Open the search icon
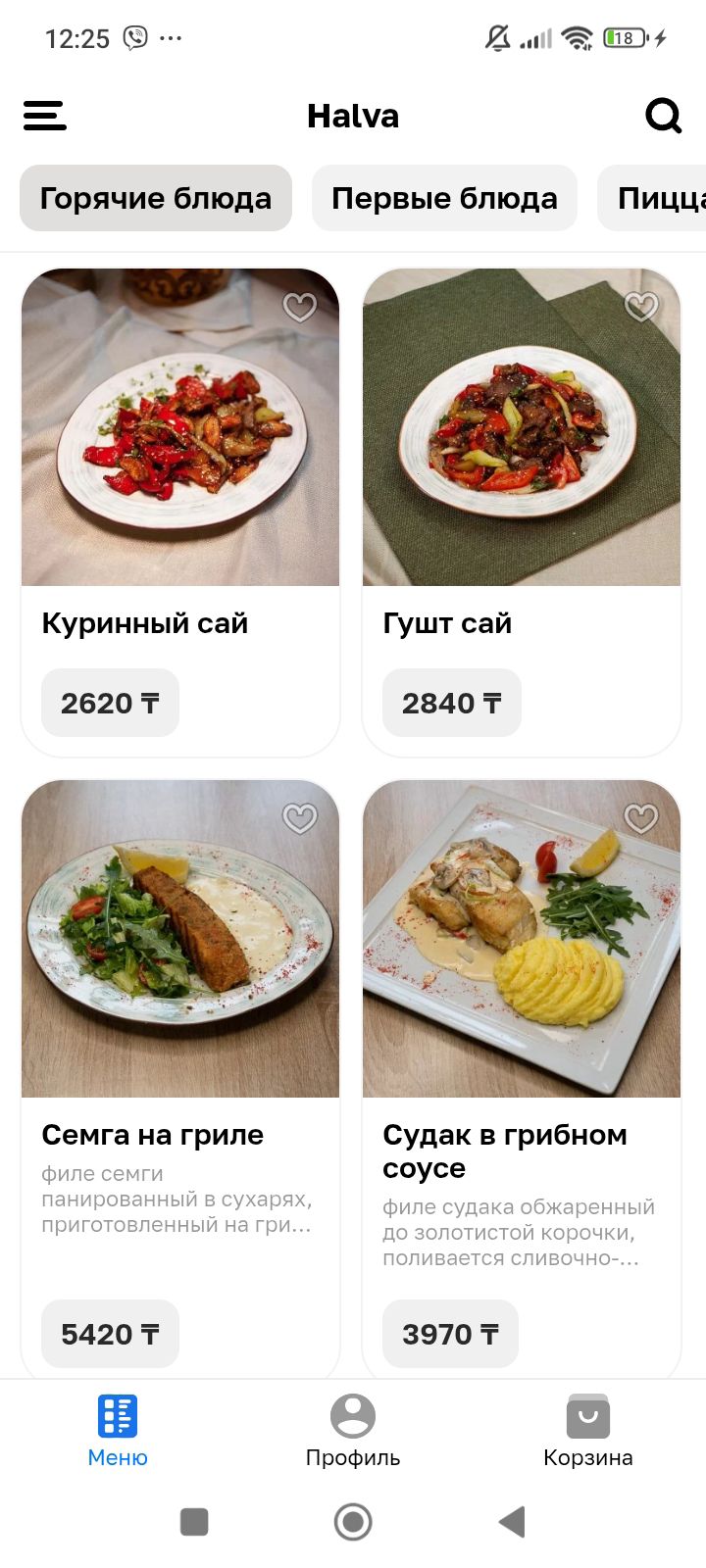The image size is (706, 1568). tap(663, 116)
